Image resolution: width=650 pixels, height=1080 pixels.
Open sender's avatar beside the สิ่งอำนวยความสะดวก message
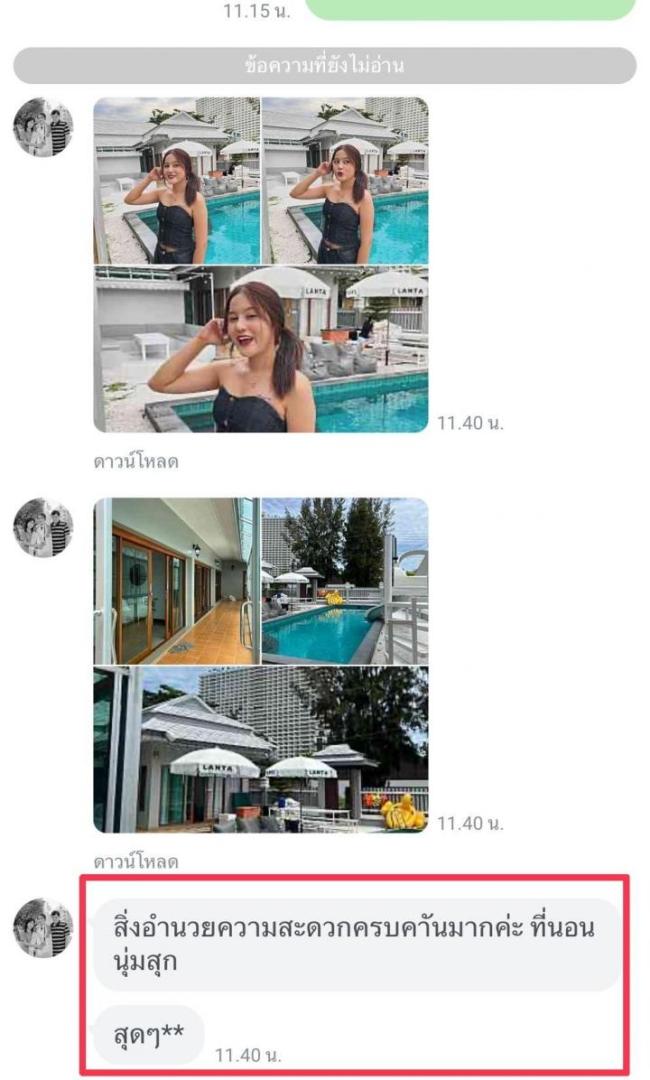(x=43, y=927)
